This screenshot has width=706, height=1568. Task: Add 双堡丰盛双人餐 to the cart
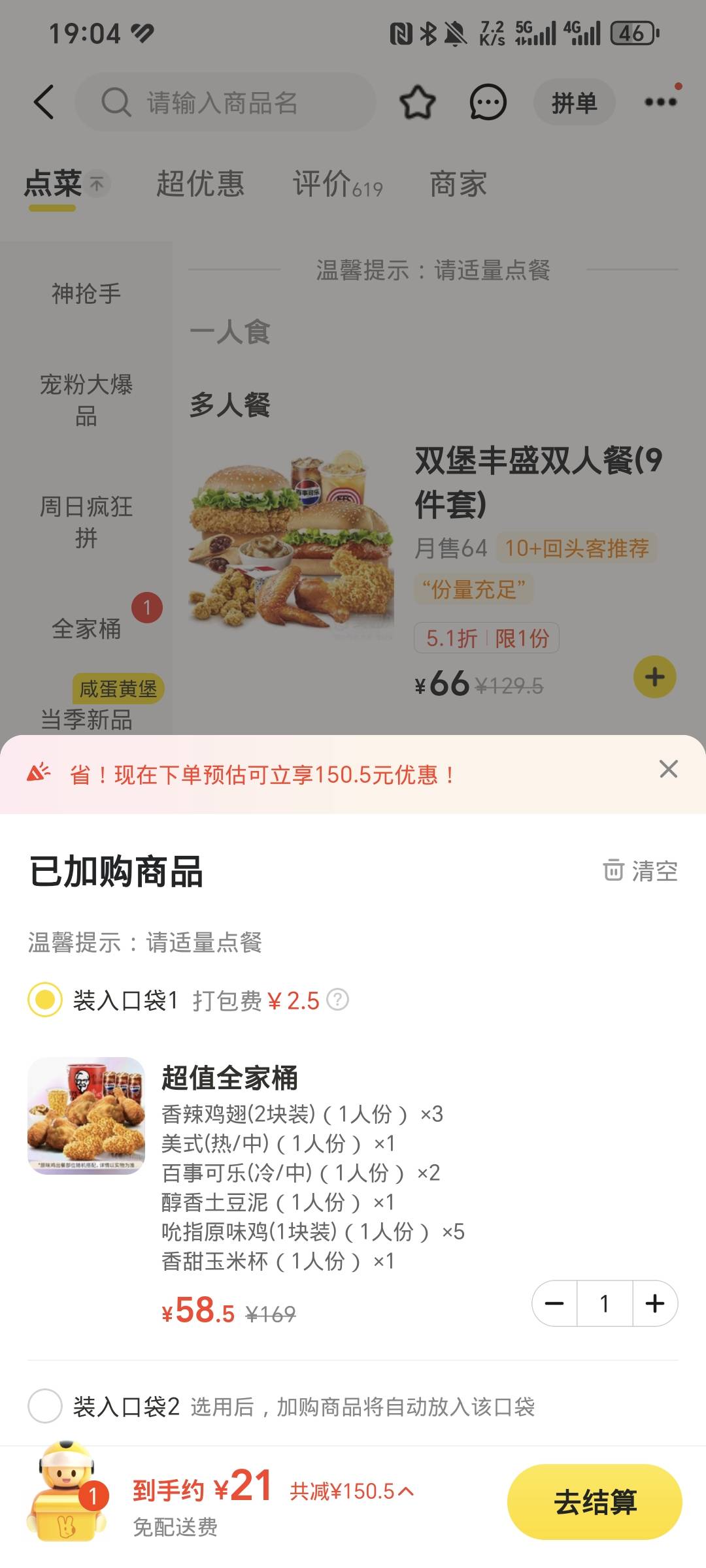654,677
